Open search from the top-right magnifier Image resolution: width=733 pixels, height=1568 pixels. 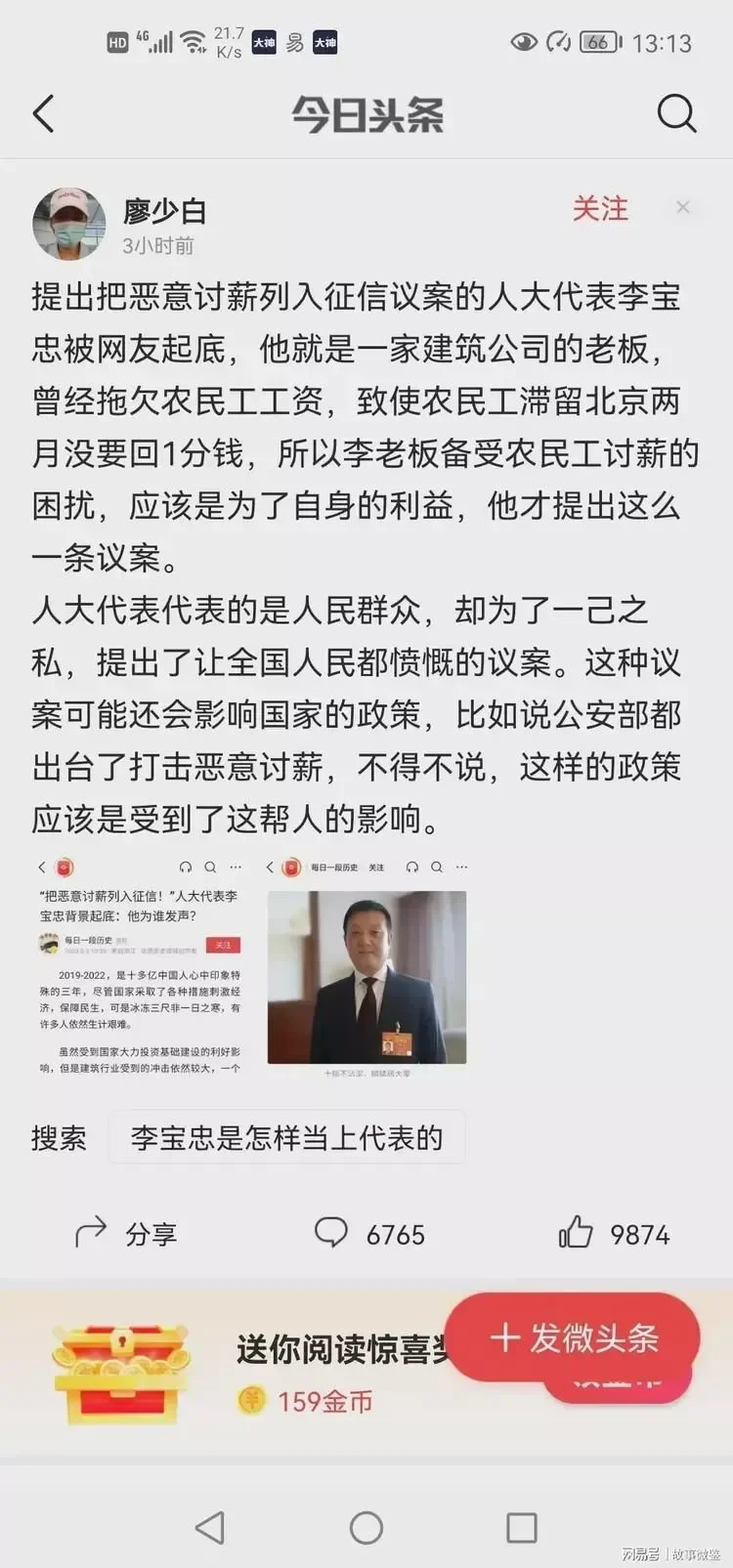coord(676,114)
